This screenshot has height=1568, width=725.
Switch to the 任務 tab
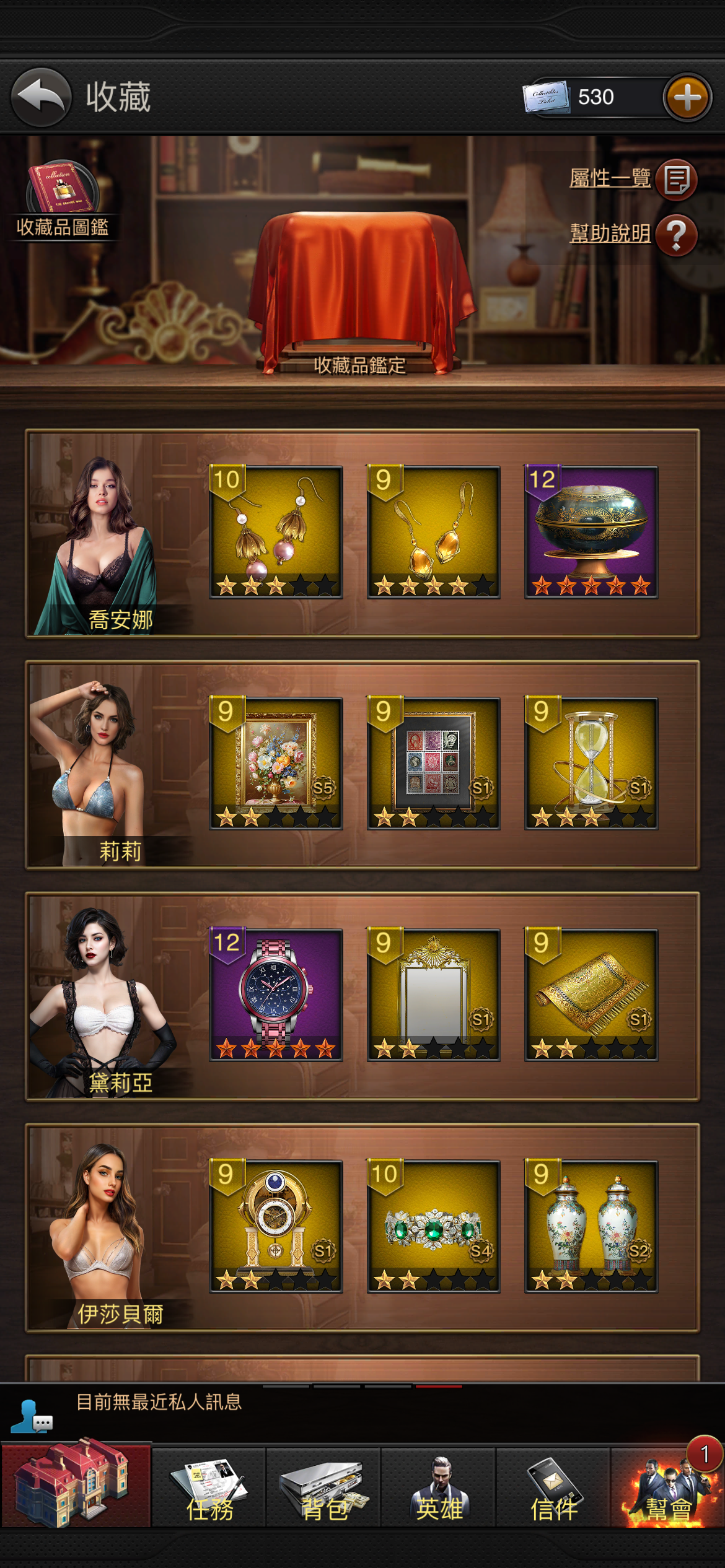click(209, 1487)
